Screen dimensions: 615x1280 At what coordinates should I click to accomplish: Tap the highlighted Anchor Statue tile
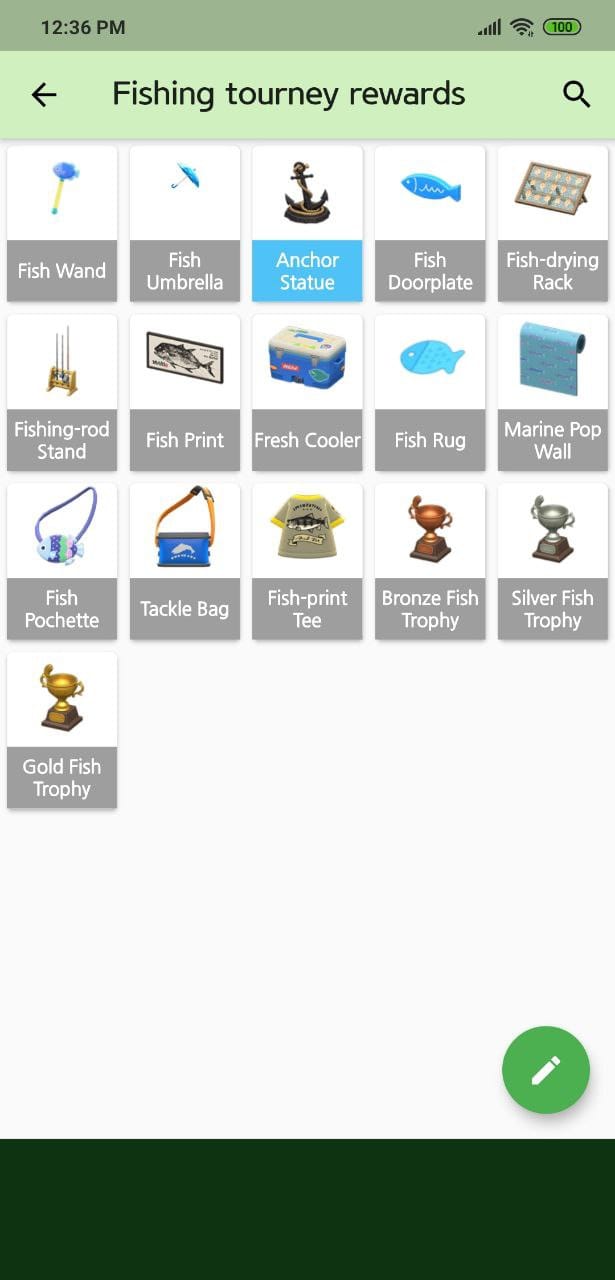tap(307, 224)
